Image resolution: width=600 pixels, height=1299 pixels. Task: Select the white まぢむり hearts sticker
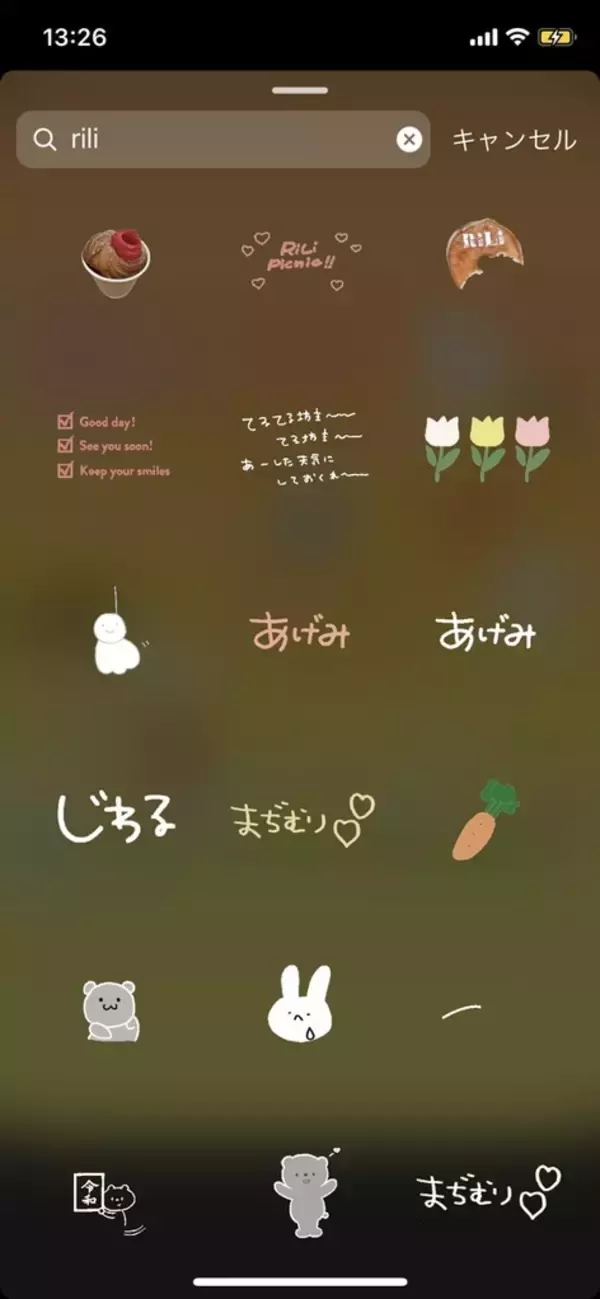click(x=488, y=1192)
